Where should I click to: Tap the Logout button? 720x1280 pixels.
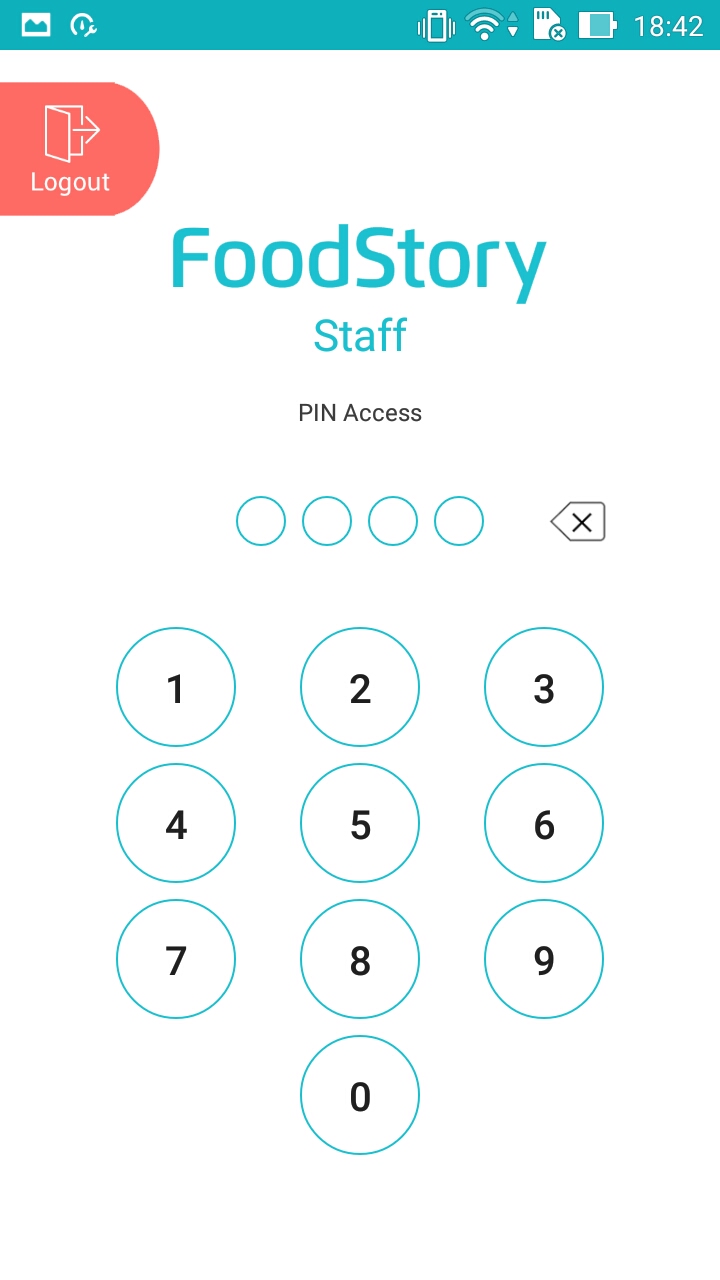click(79, 149)
